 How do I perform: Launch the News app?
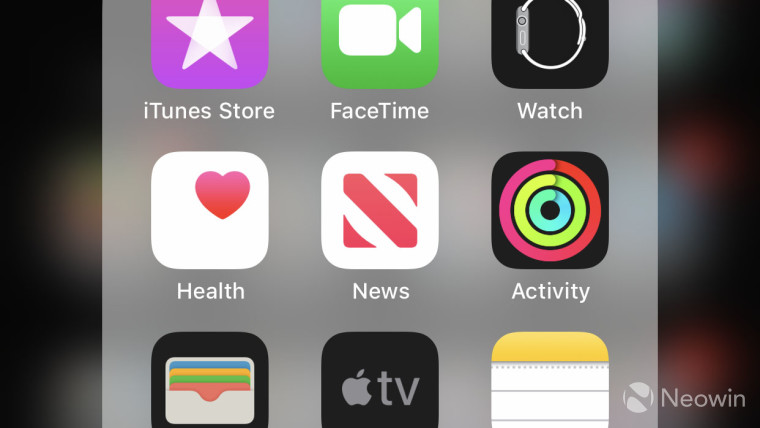[380, 210]
